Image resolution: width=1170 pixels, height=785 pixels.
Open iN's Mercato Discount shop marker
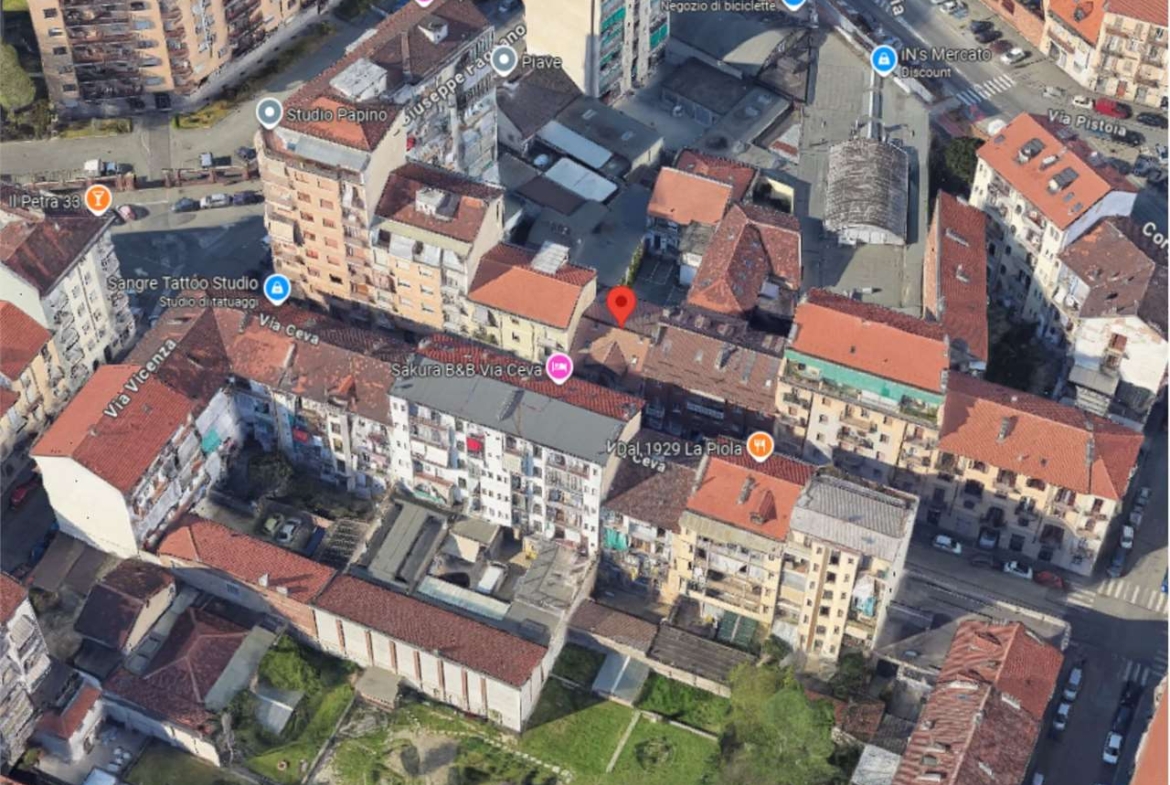(x=883, y=60)
